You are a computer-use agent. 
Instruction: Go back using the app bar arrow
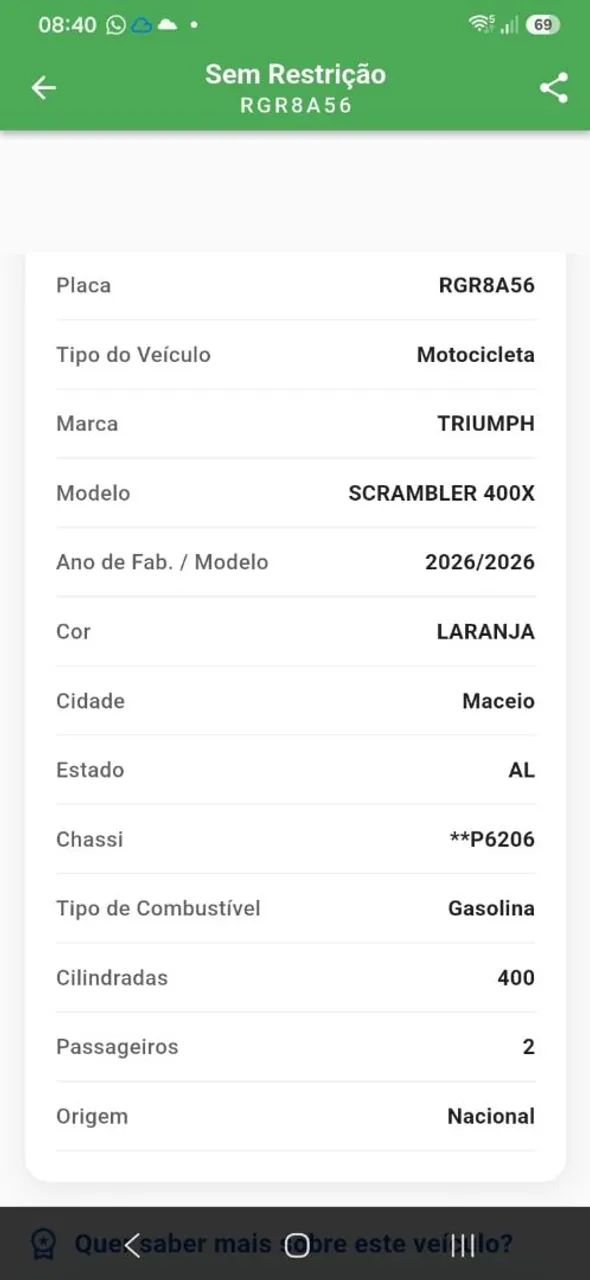(43, 88)
